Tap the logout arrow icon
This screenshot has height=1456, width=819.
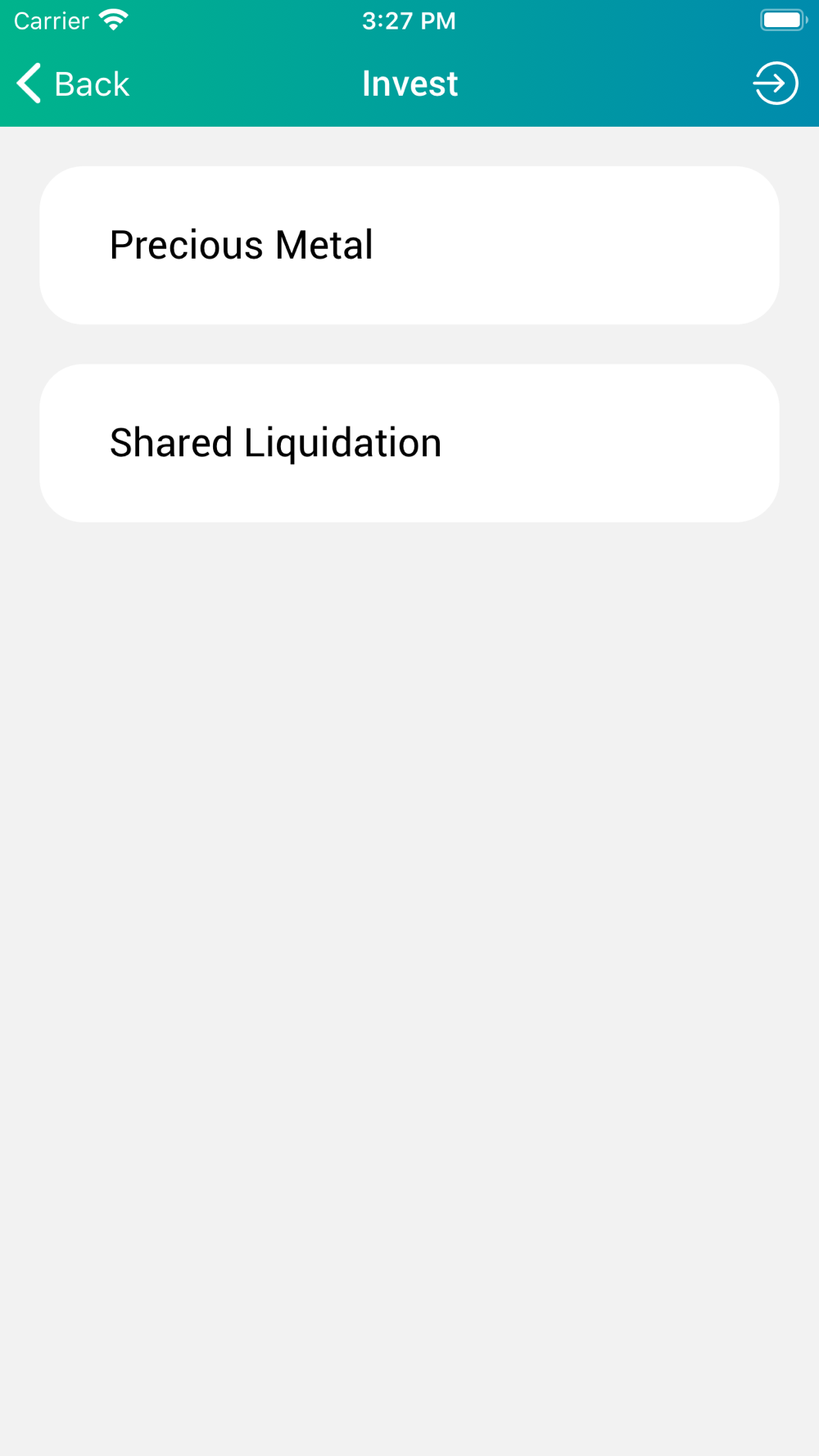[x=776, y=84]
